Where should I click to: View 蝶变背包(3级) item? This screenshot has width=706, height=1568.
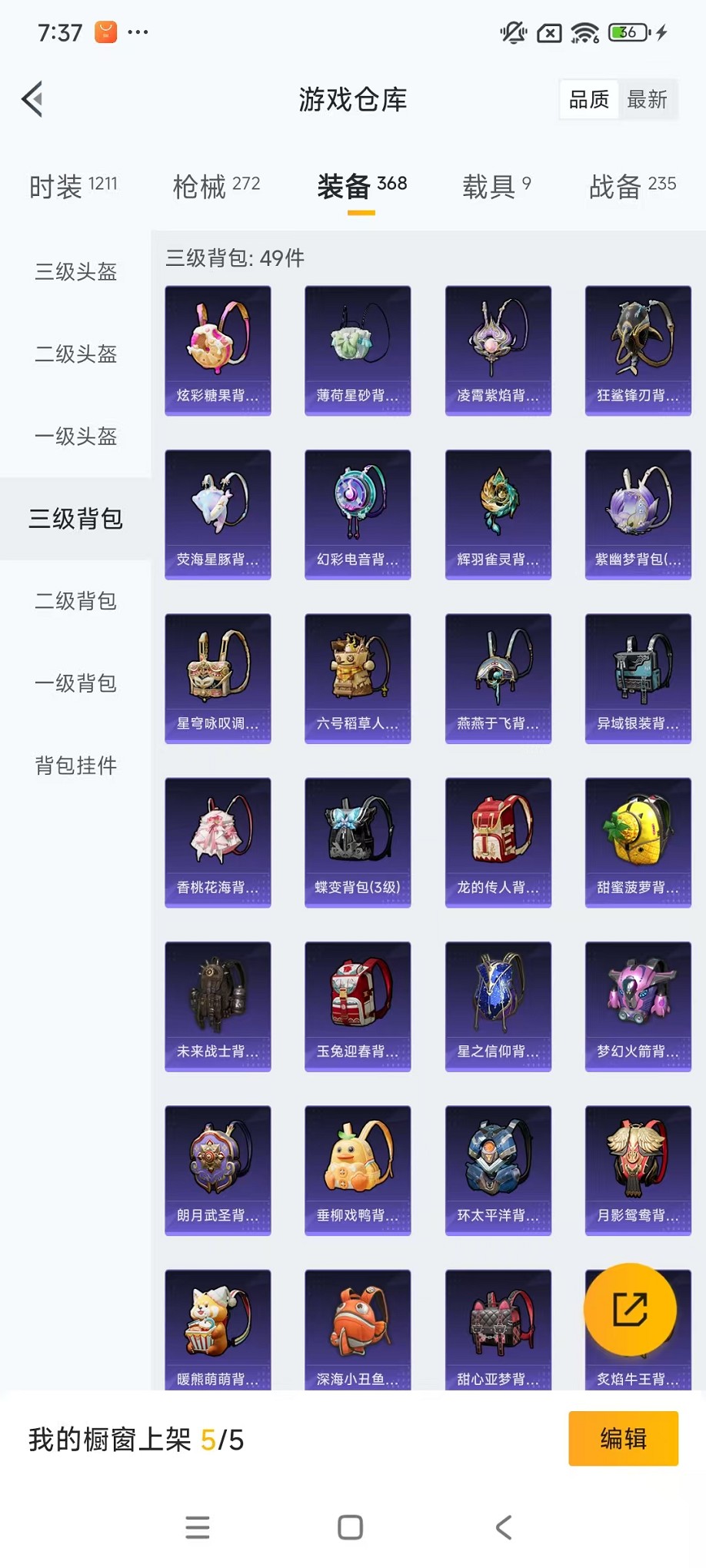point(358,842)
